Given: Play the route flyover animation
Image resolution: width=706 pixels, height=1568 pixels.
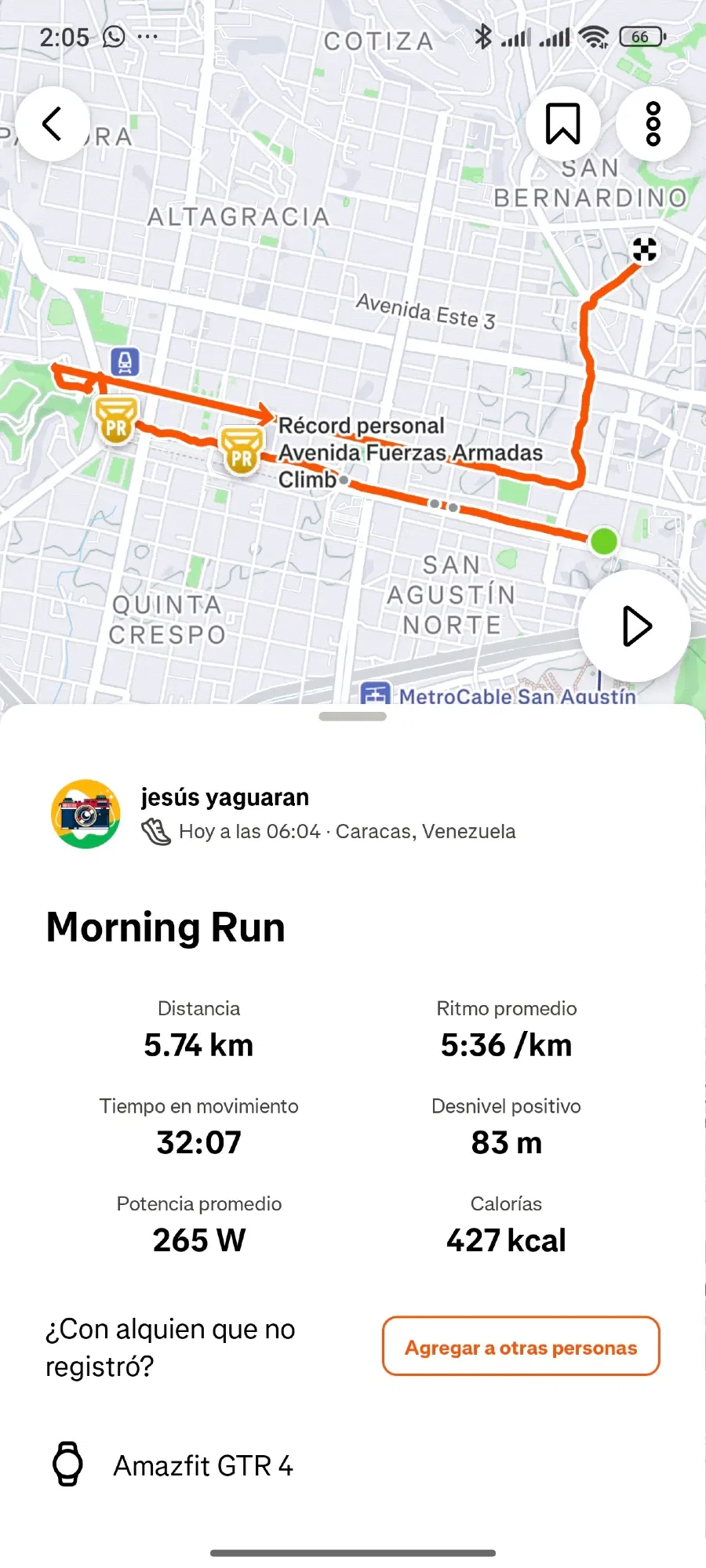Looking at the screenshot, I should coord(635,626).
